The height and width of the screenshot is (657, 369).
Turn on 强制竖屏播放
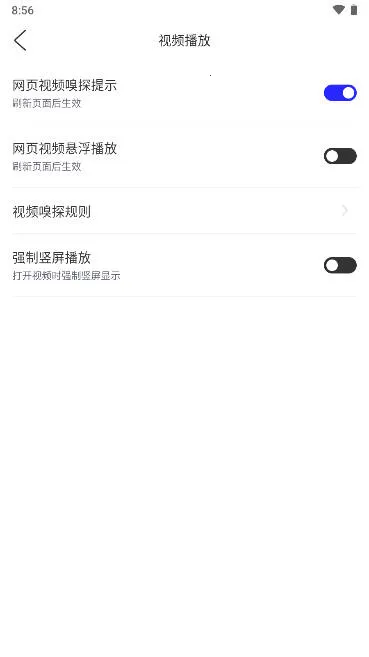tap(340, 265)
